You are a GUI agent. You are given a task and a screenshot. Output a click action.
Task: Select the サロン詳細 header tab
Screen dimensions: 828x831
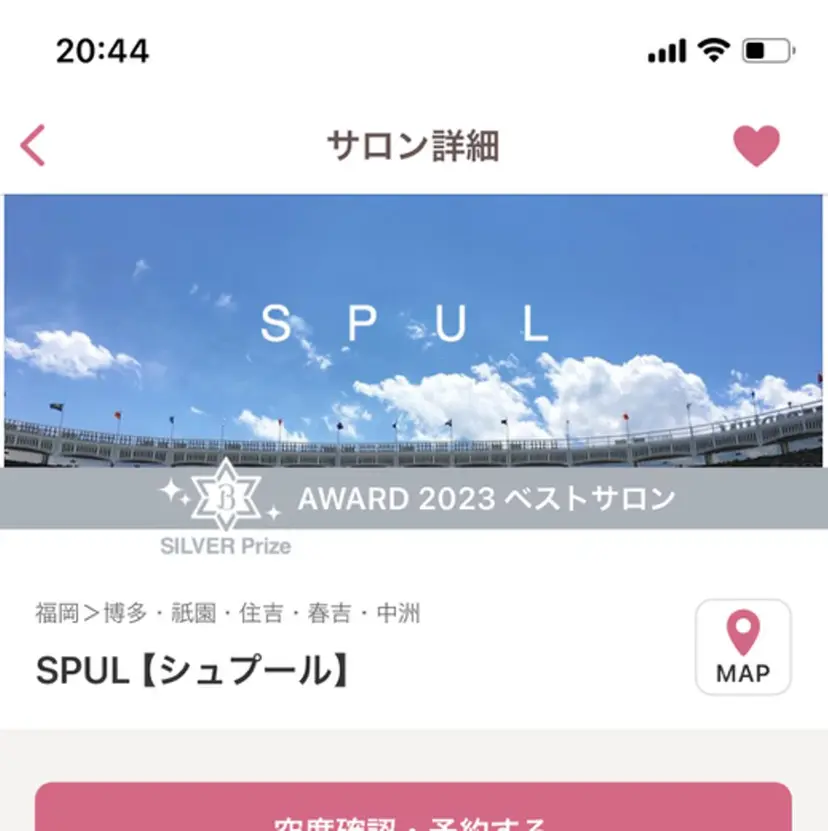414,145
